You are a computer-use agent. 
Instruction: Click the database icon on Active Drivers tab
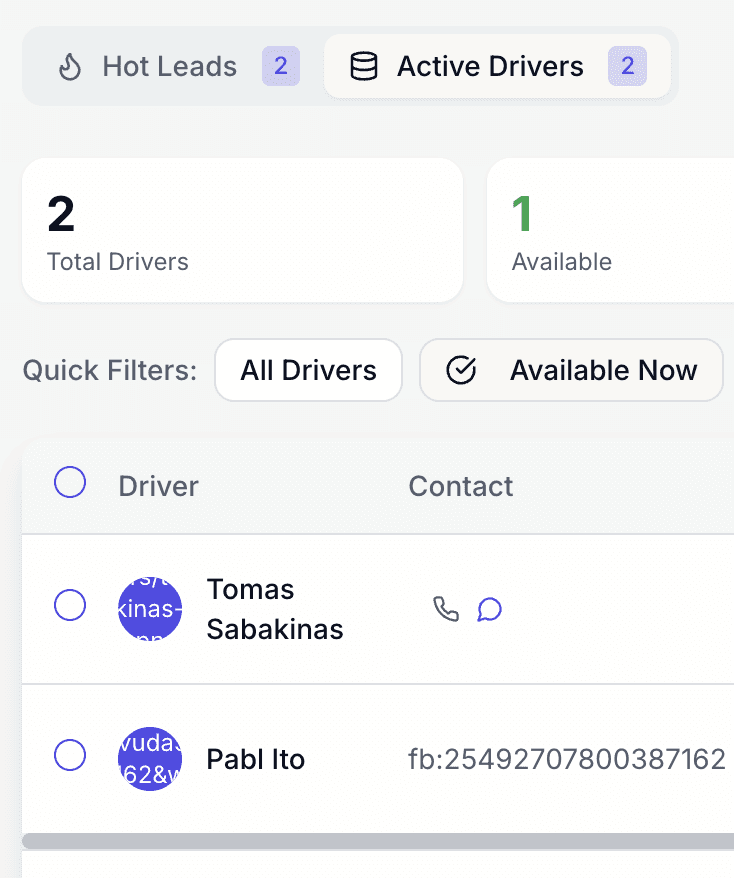363,66
